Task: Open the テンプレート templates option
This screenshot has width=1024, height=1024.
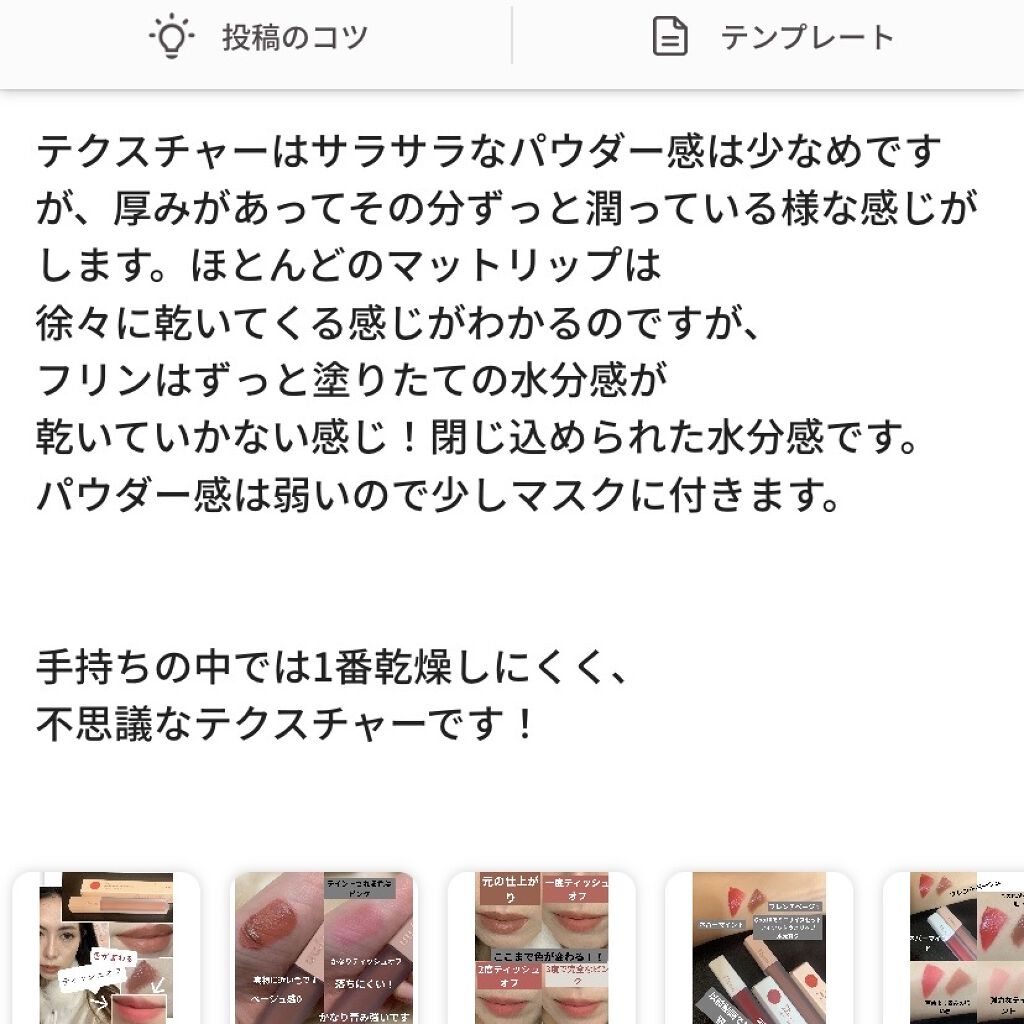Action: [x=772, y=37]
